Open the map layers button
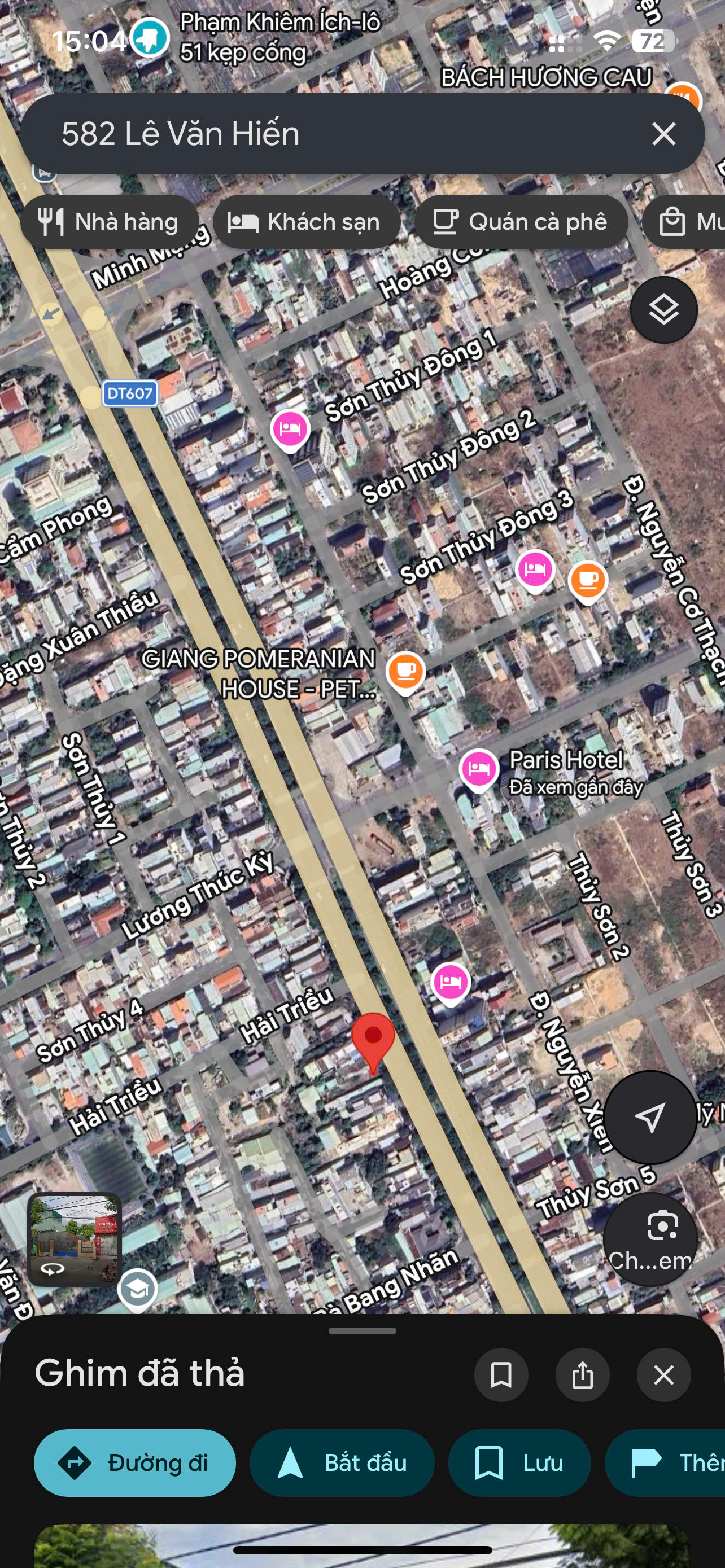The width and height of the screenshot is (725, 1568). [x=663, y=310]
